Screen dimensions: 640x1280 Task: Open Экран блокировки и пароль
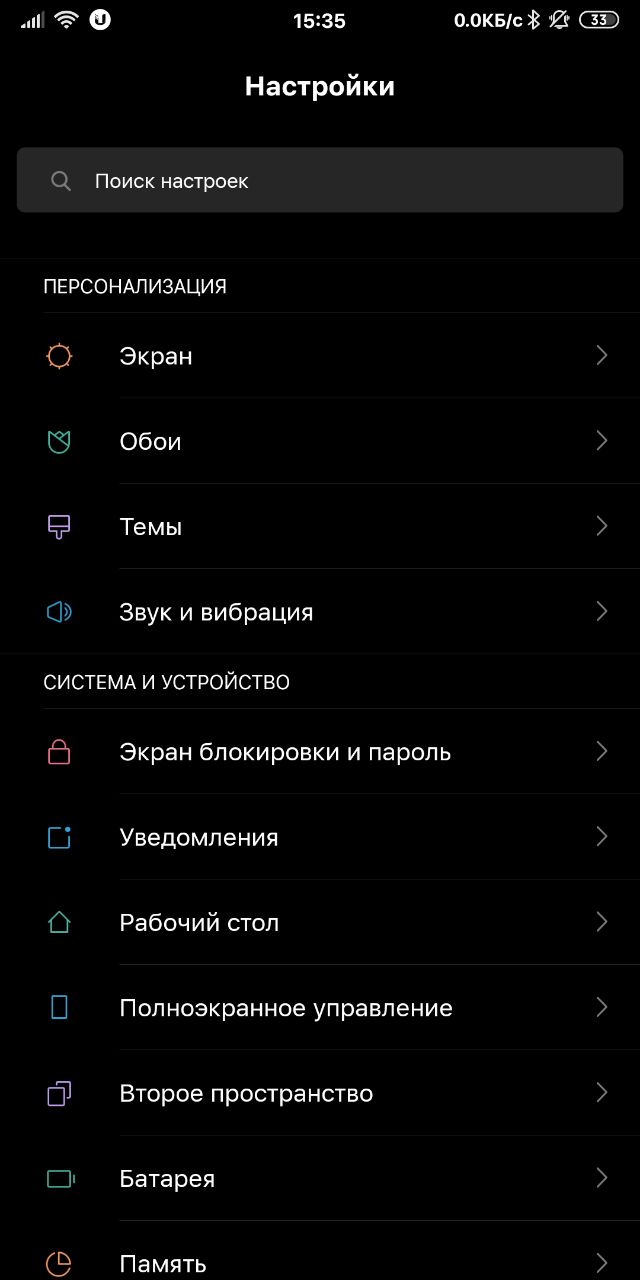(320, 751)
